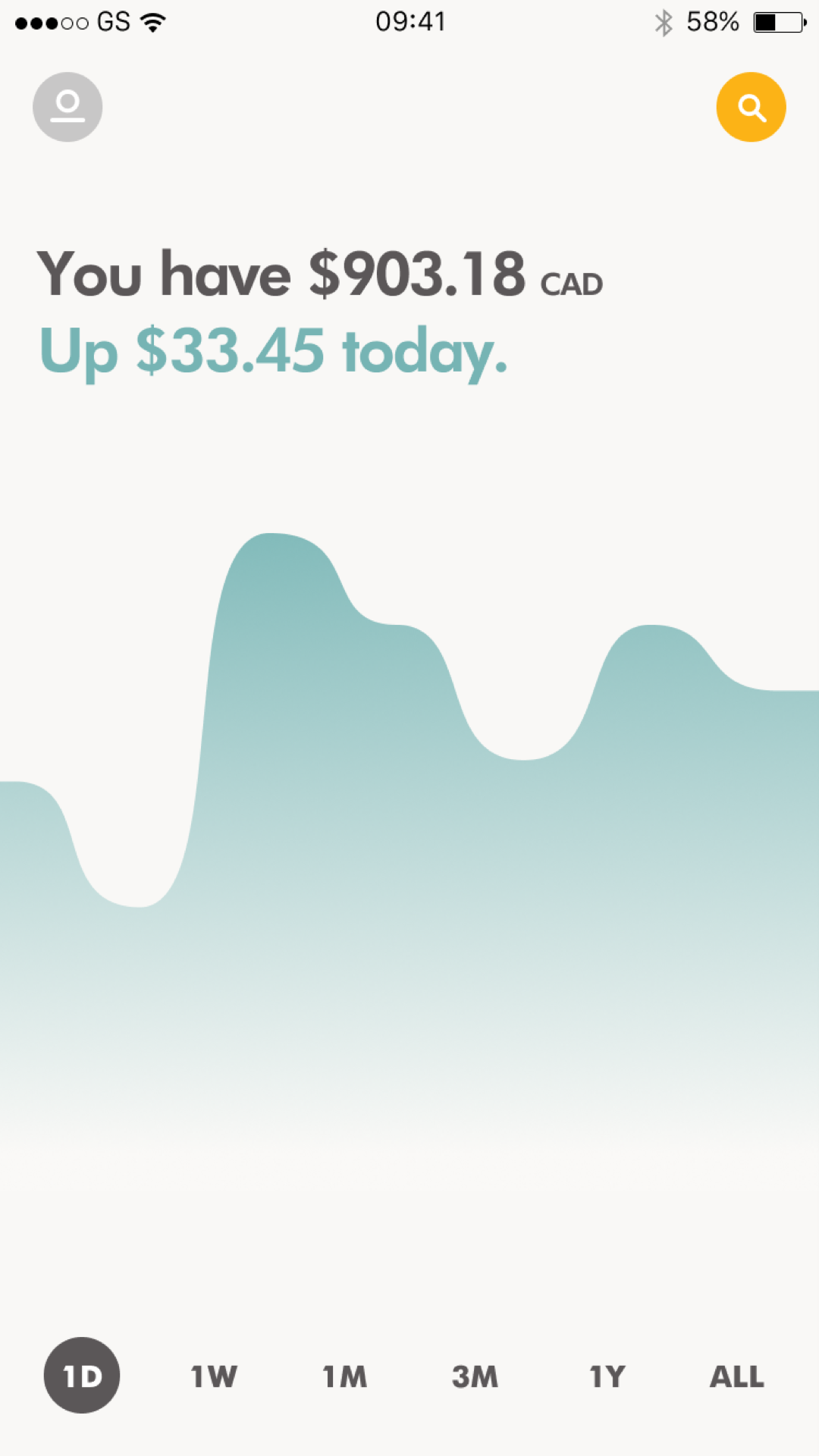View the 1Y performance
This screenshot has width=819, height=1456.
click(607, 1376)
